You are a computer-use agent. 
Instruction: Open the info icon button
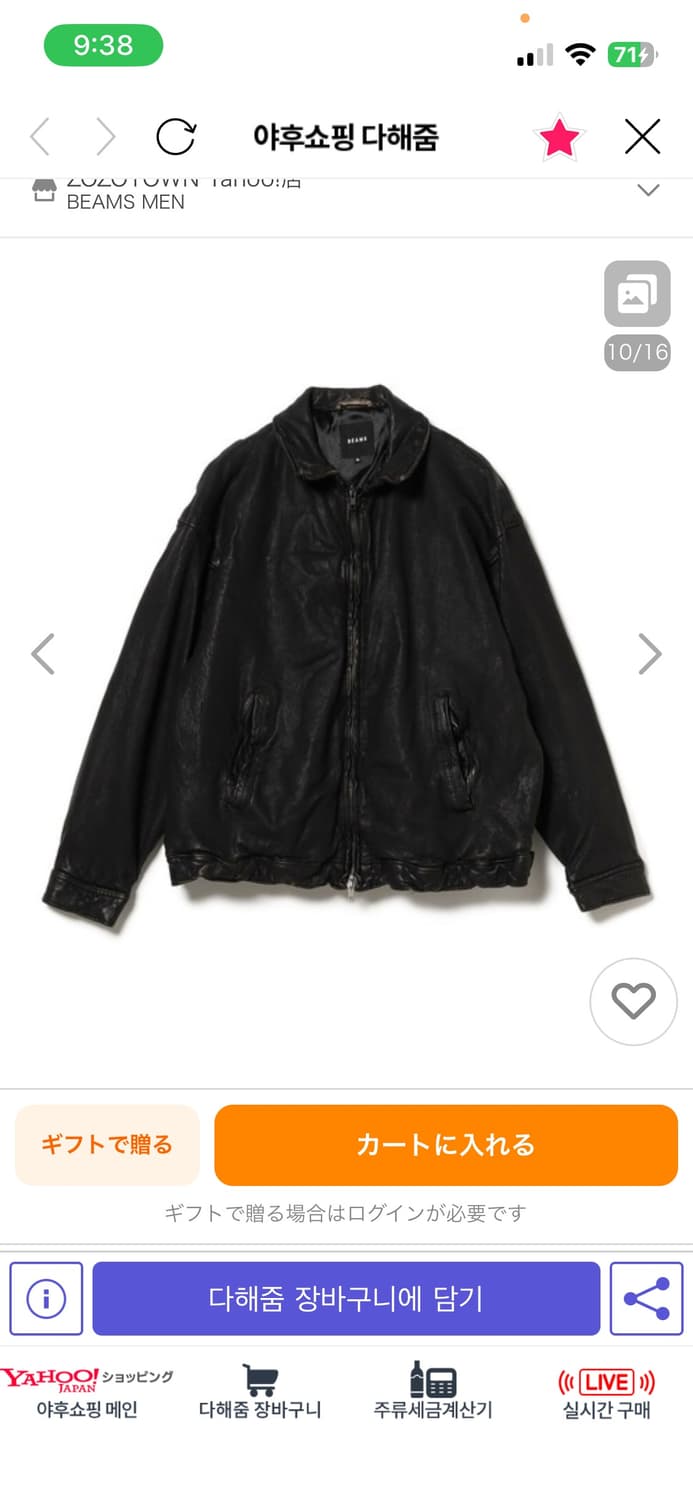point(46,1298)
